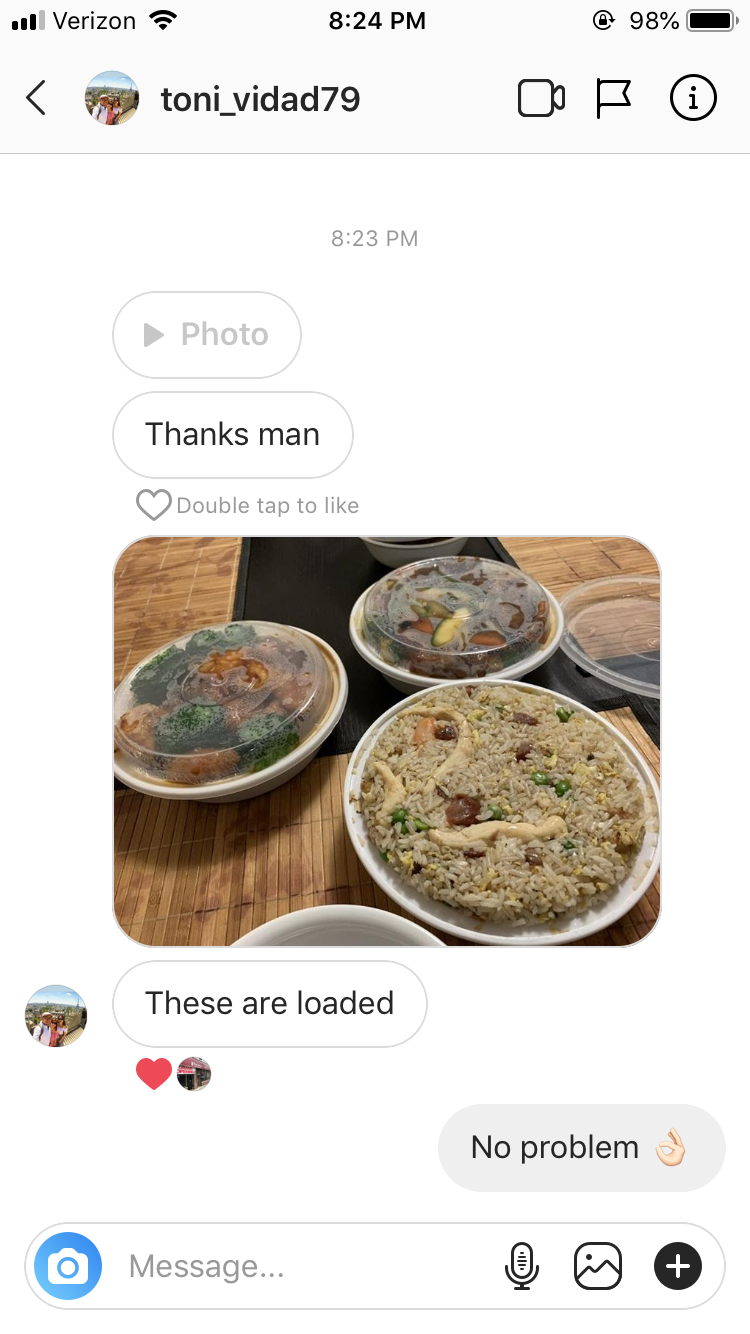View the disappearing Photo message
The height and width of the screenshot is (1334, 750).
(207, 335)
